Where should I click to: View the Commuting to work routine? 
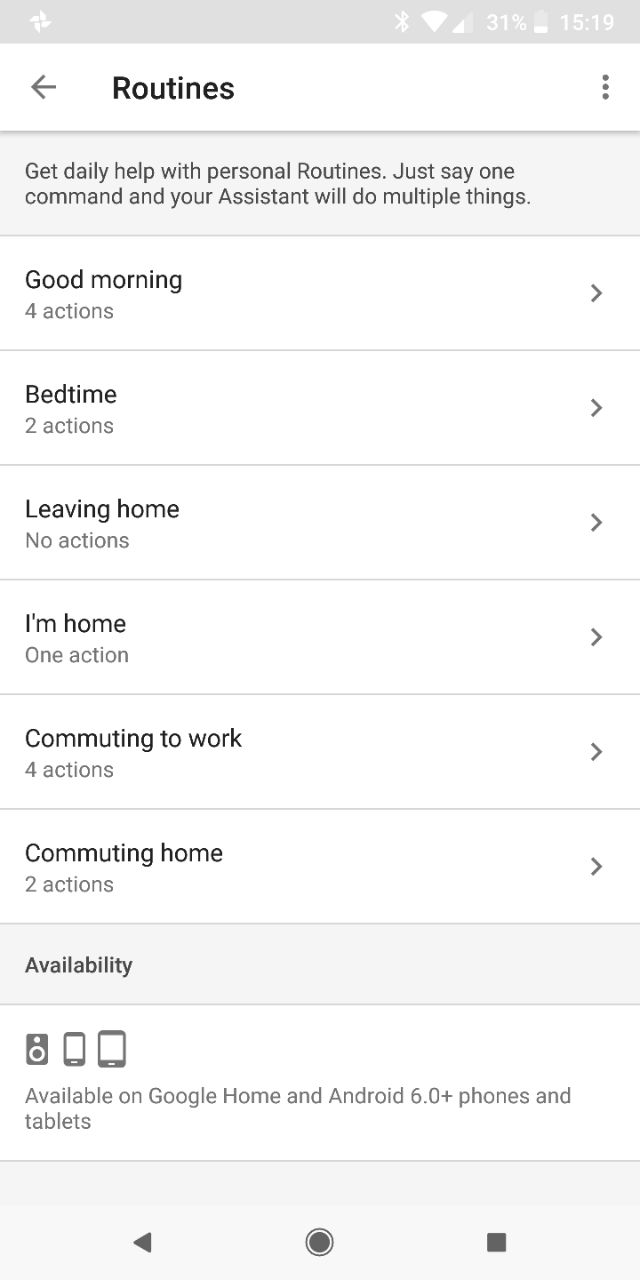[x=320, y=752]
